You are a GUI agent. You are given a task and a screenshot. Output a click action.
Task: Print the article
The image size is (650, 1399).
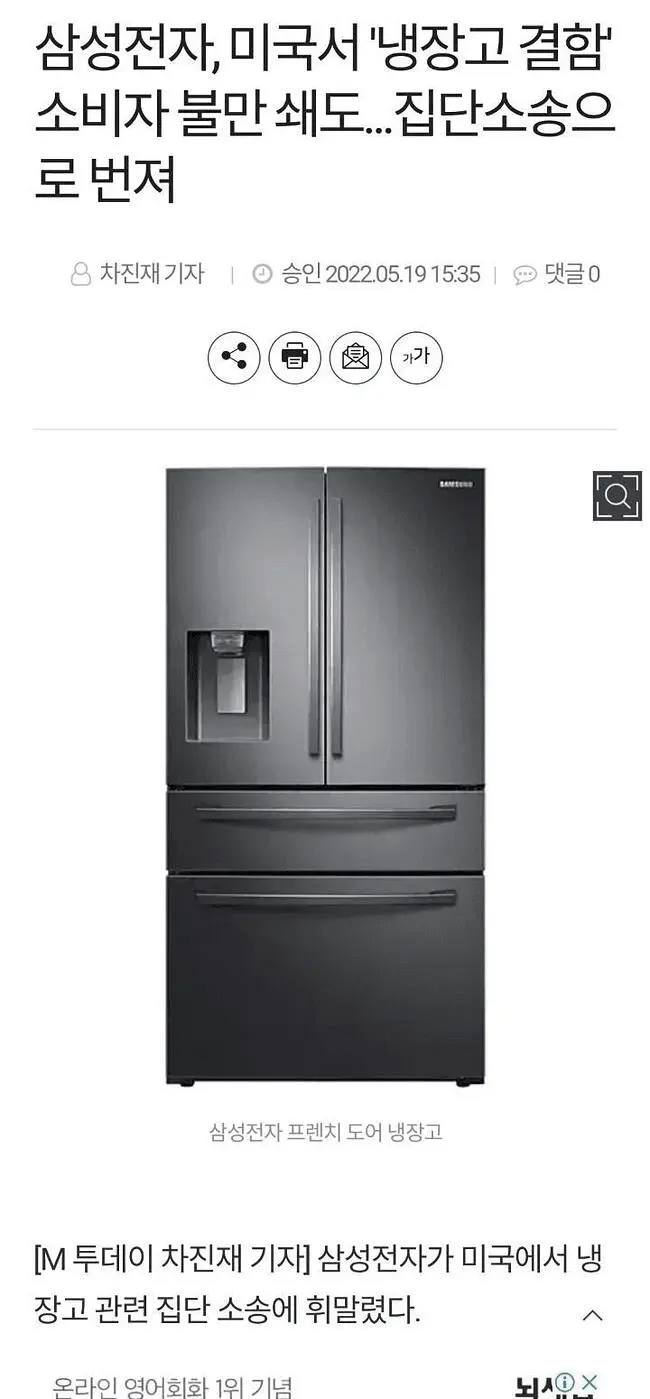pyautogui.click(x=295, y=357)
